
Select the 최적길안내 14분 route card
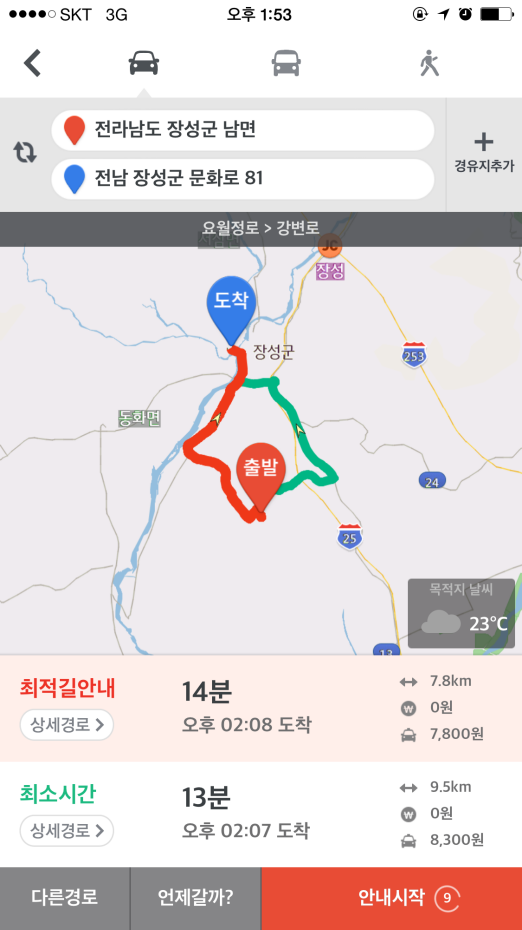(261, 709)
